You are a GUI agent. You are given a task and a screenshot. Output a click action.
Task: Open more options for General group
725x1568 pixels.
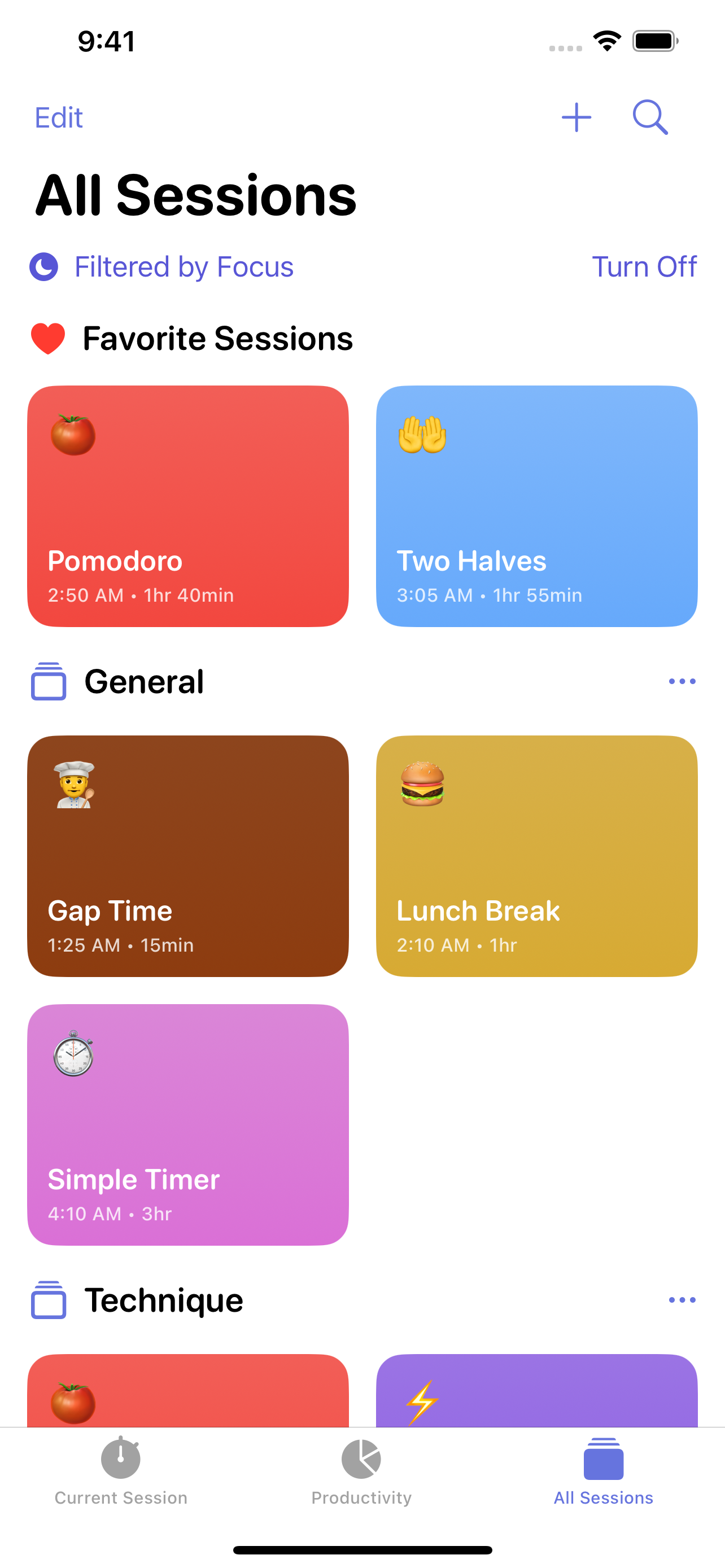(681, 681)
